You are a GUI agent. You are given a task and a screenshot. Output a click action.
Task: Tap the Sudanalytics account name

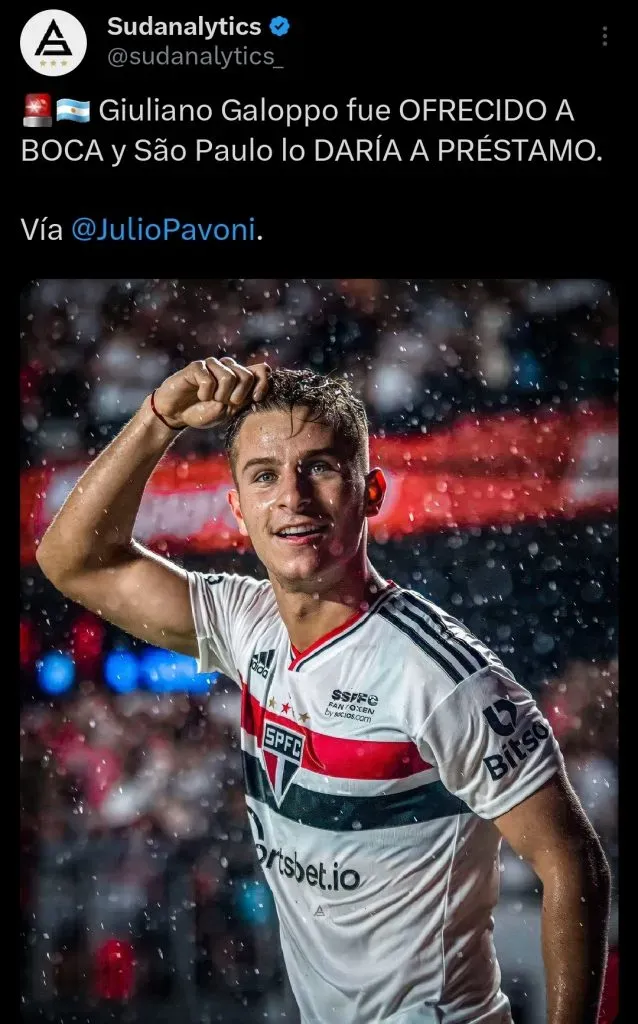184,27
